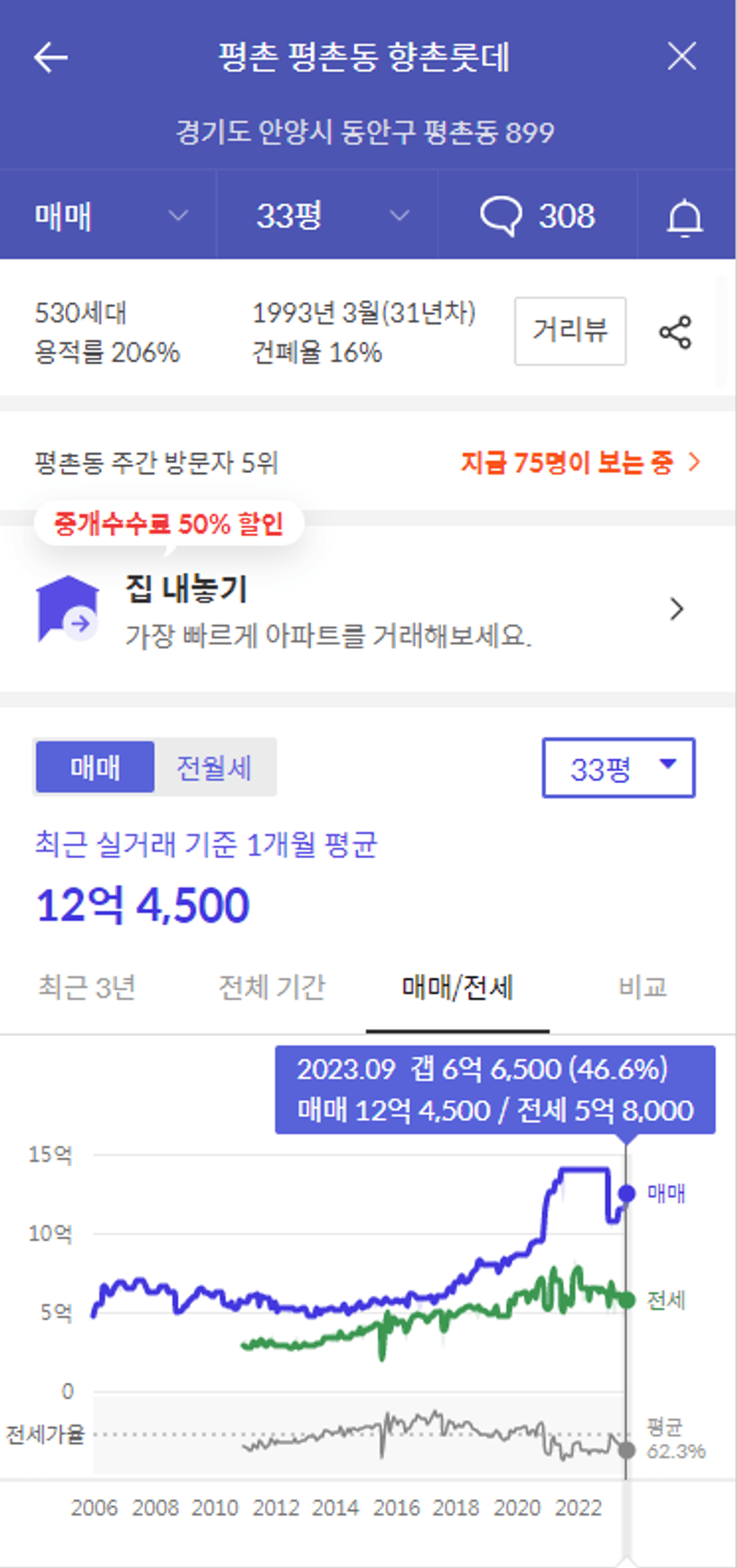This screenshot has height=1568, width=737.
Task: Expand the 매매 dropdown in the header
Action: (x=109, y=216)
